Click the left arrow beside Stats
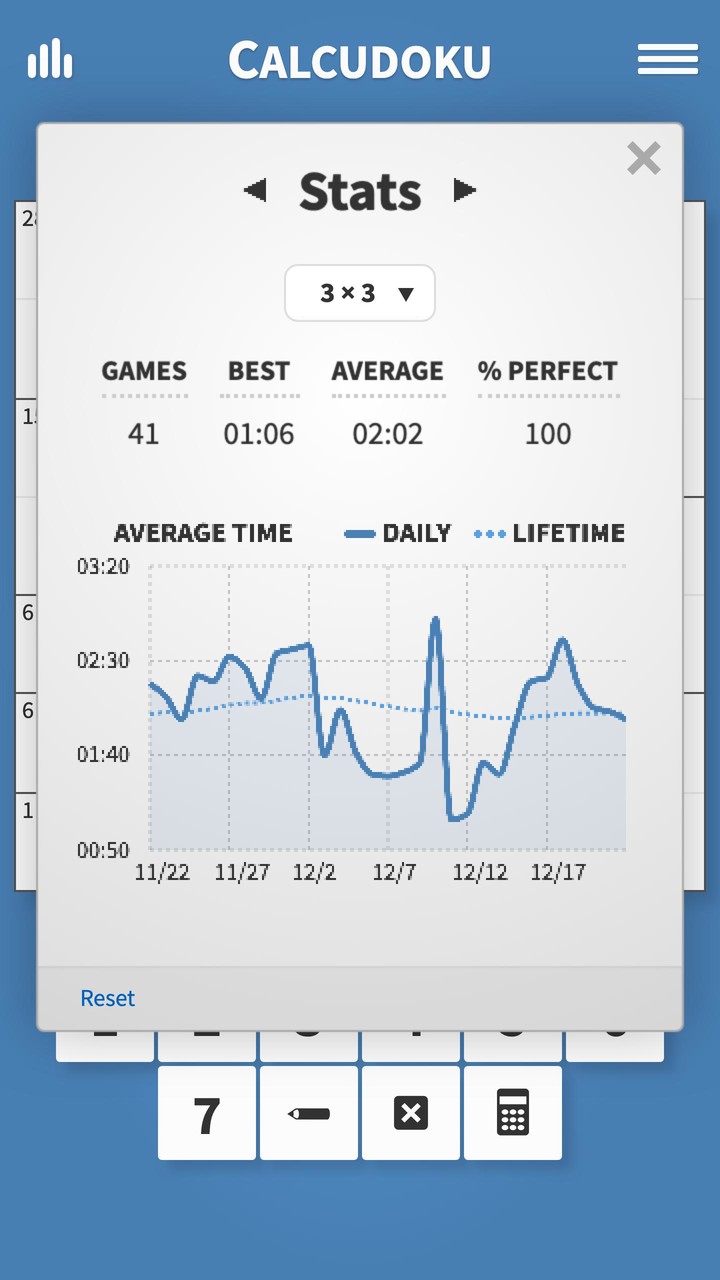The image size is (720, 1280). point(255,190)
